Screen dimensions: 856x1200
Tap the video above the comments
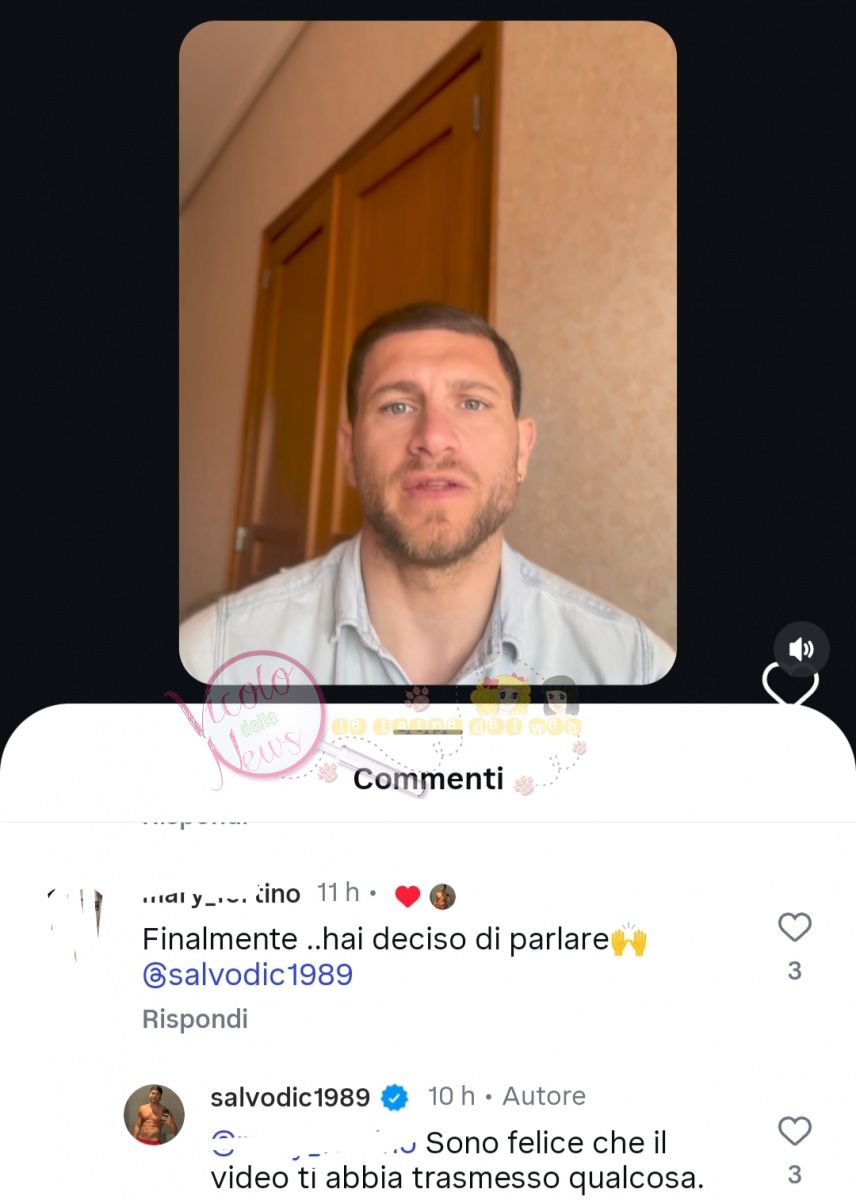point(427,350)
